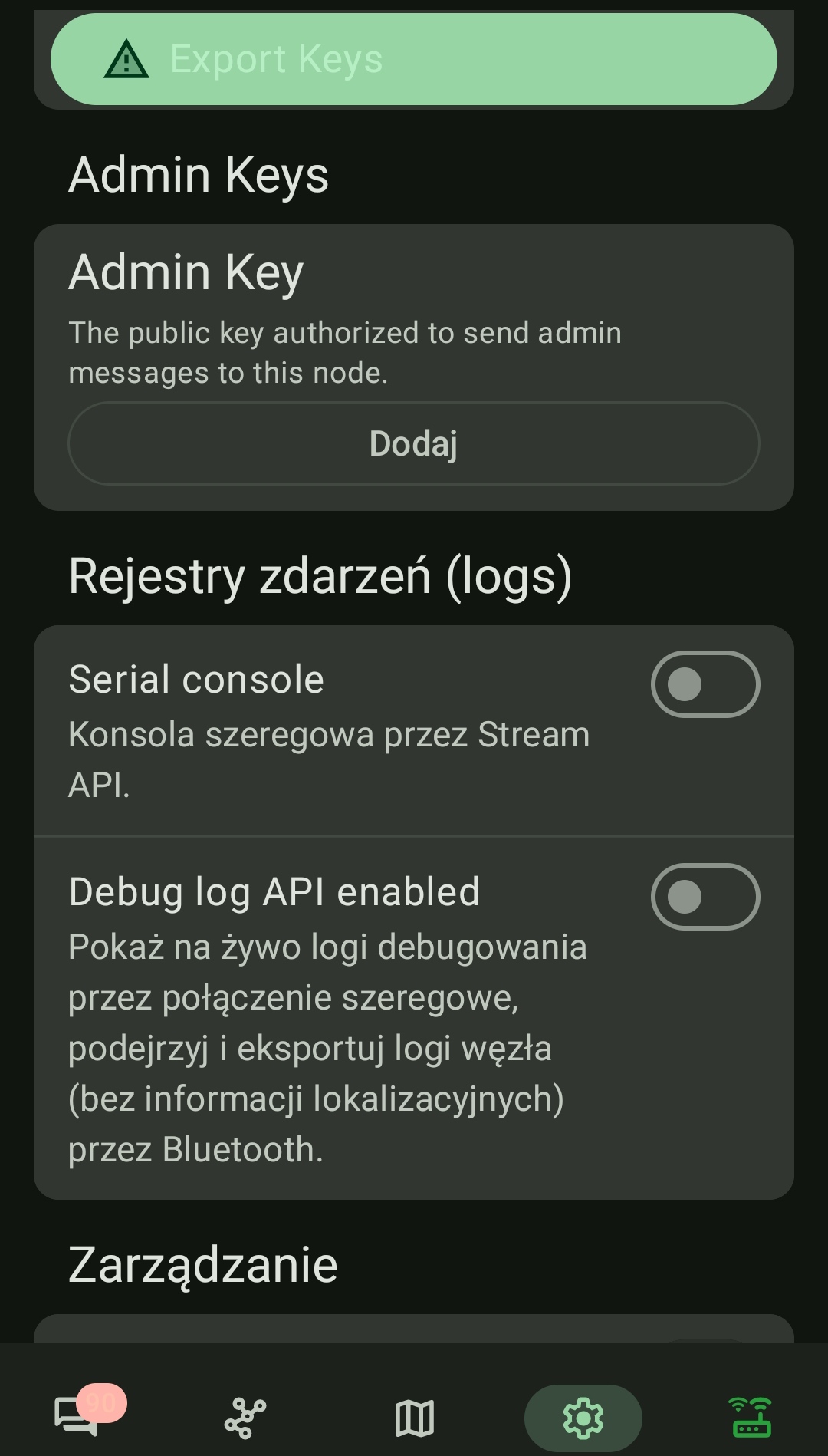828x1456 pixels.
Task: Select the settings gear tab
Action: tap(583, 1418)
